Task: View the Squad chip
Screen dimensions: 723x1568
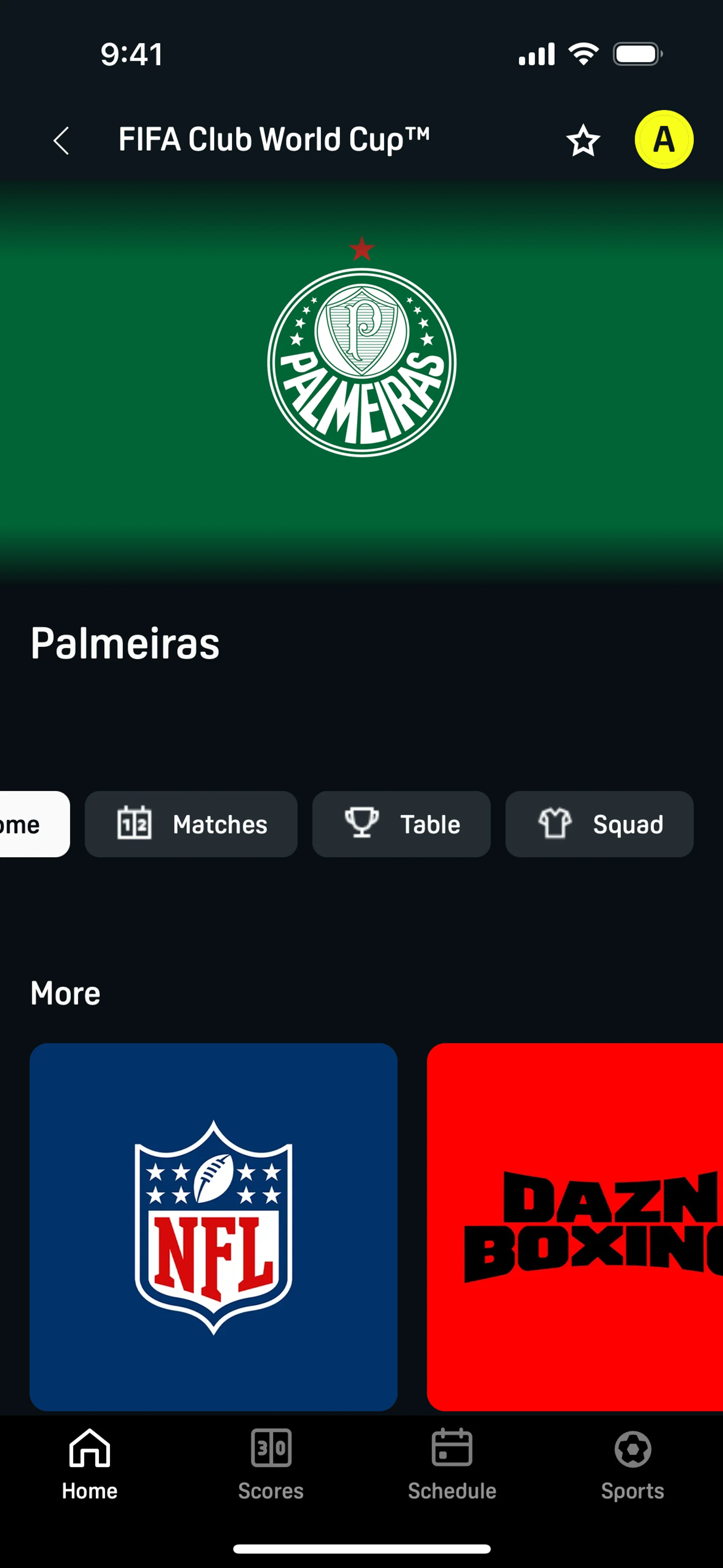Action: pos(599,824)
